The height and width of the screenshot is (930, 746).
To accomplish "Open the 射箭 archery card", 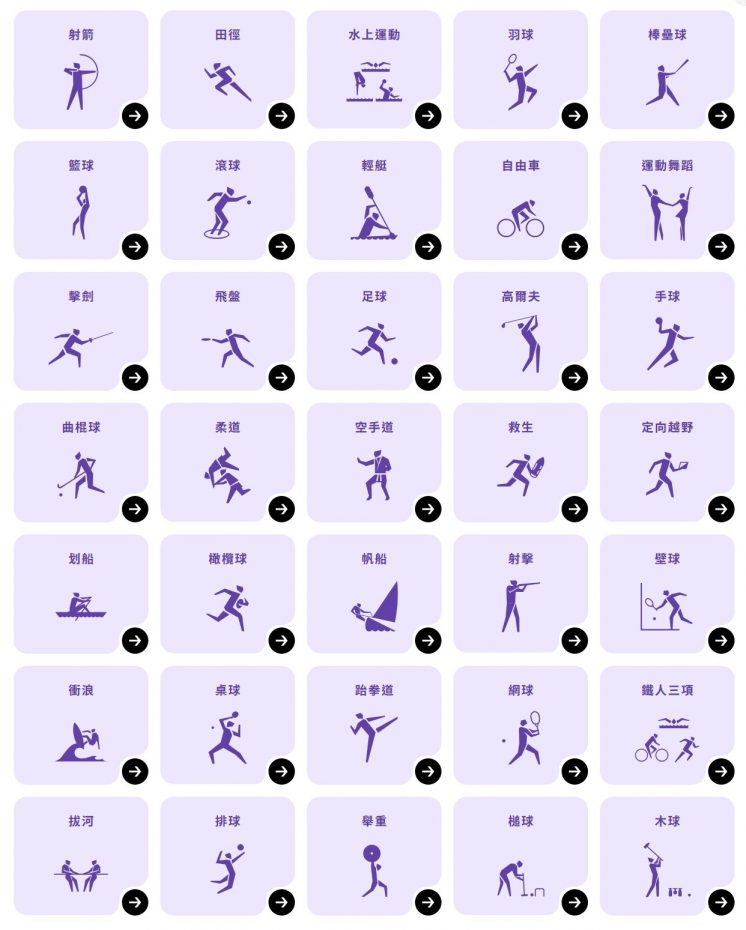I will tap(80, 70).
